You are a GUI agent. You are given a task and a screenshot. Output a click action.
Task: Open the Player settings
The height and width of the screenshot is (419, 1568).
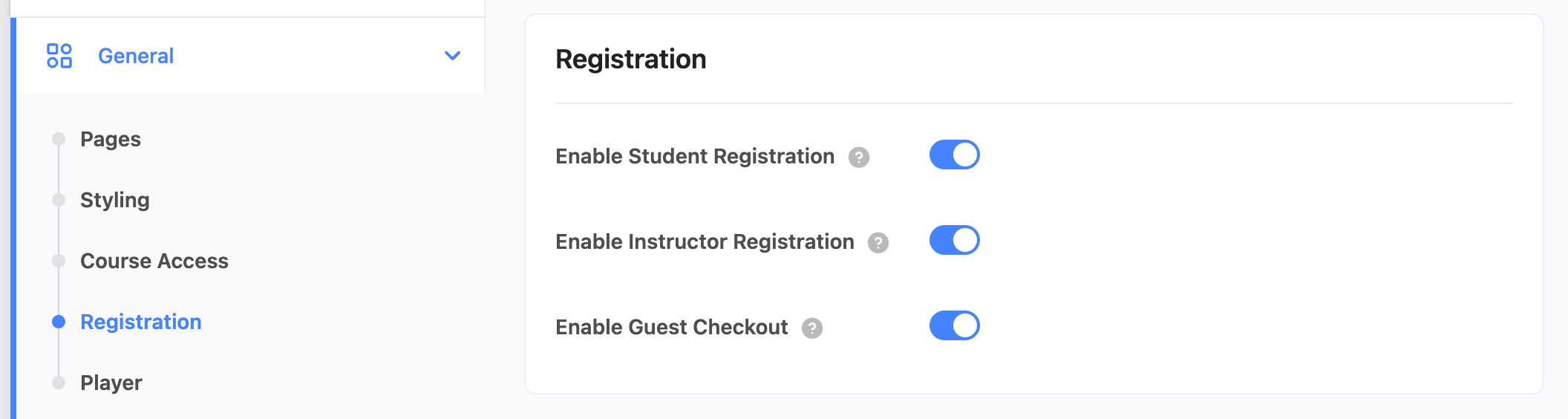pos(111,383)
